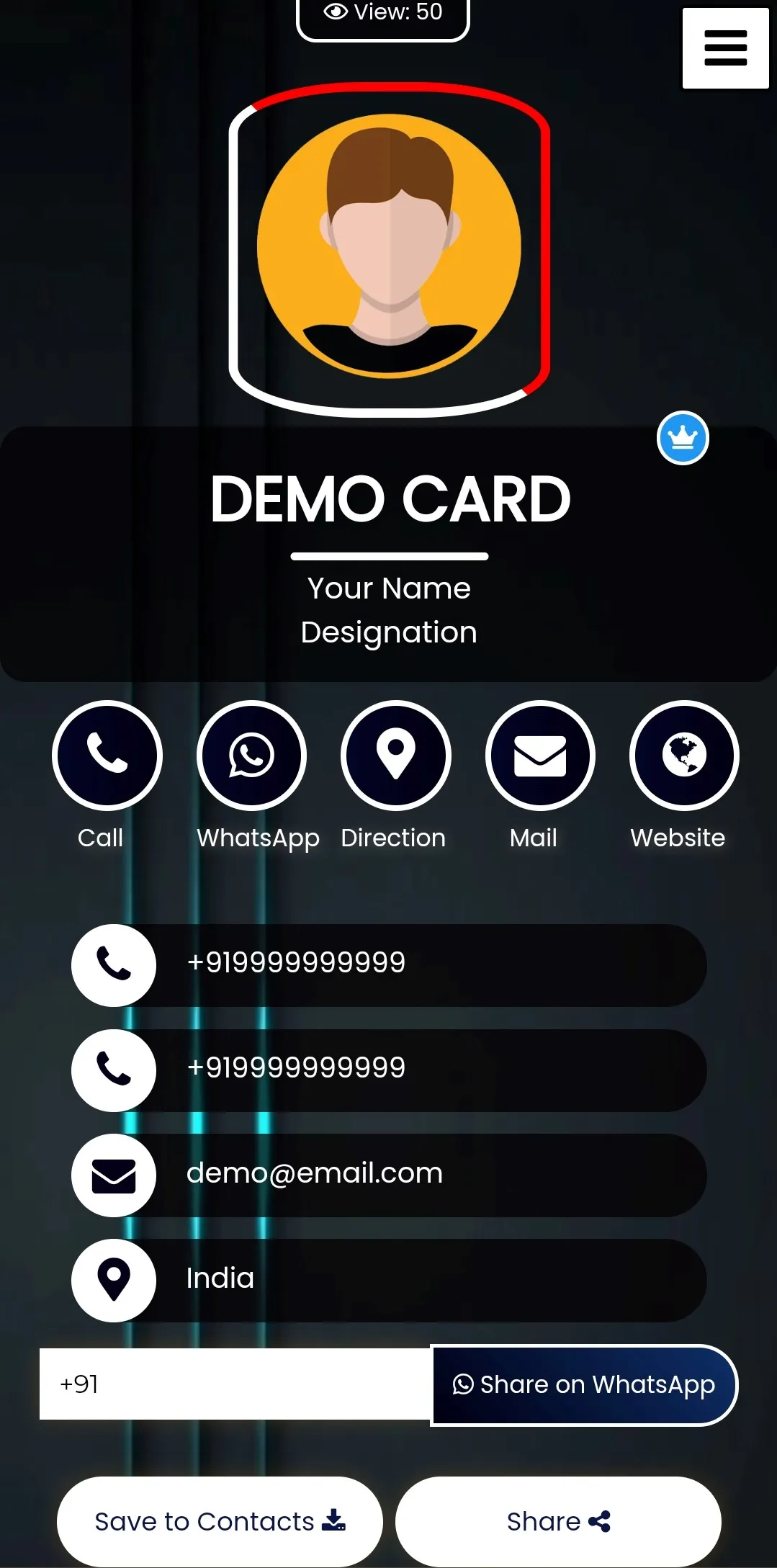The image size is (777, 1568).
Task: Open demo@email.com email row
Action: [x=389, y=1175]
